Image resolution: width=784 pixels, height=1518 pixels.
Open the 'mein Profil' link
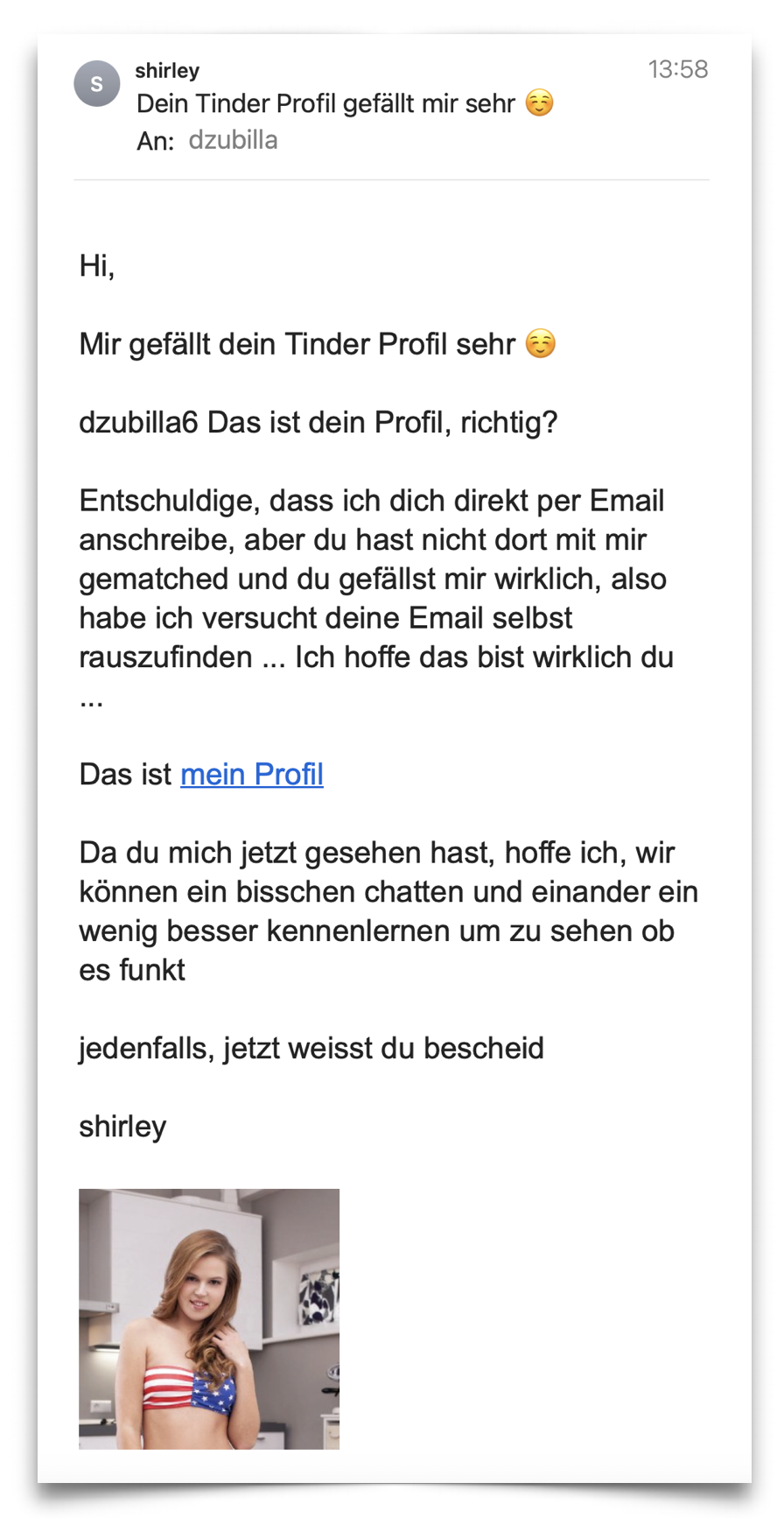(x=252, y=775)
